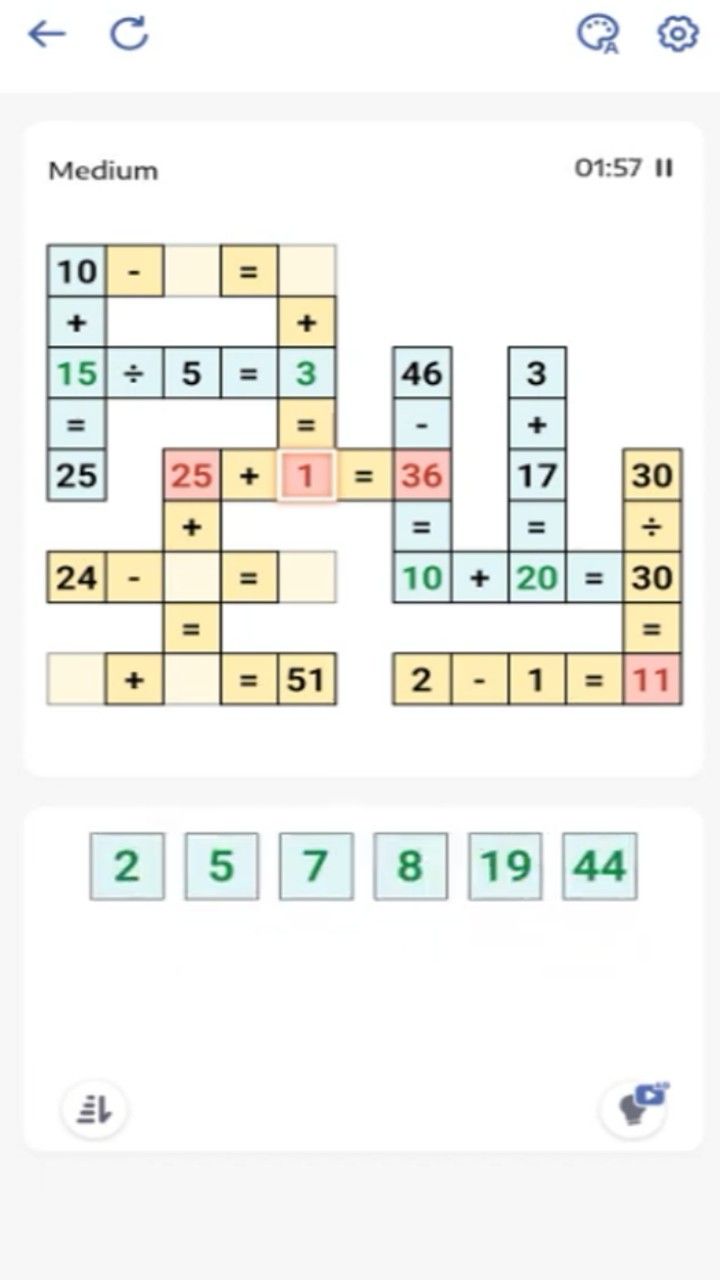Restart the puzzle with the refresh icon

129,35
